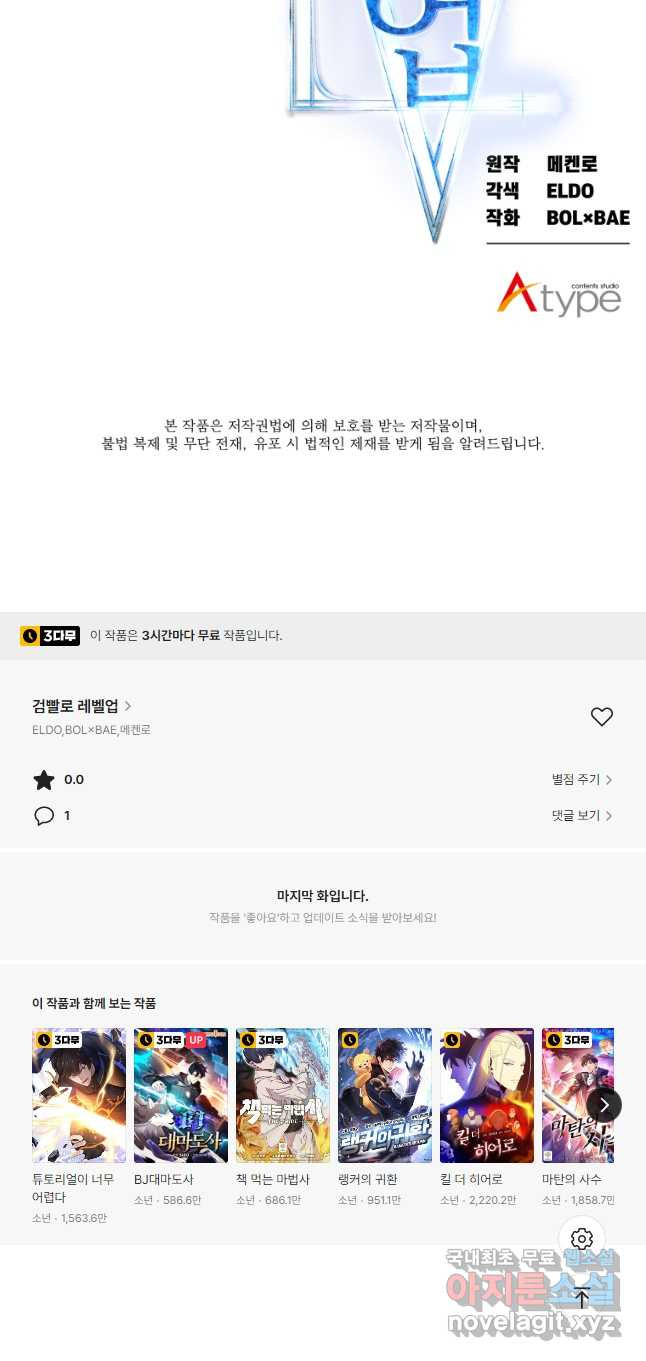Open 킬 더 히어로 webtoon
The width and height of the screenshot is (646, 1361).
(x=487, y=1096)
